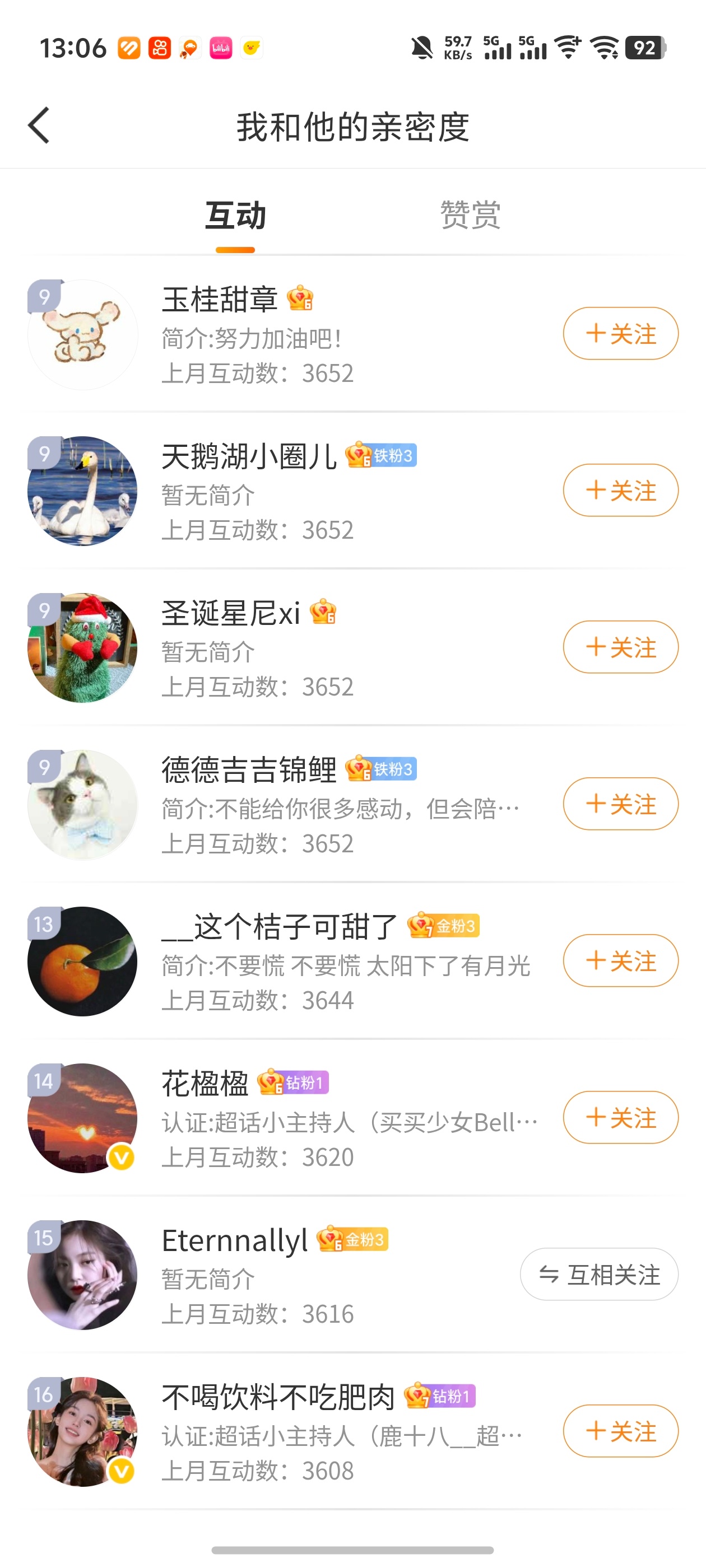Follow user __这个桔子可甜了
The image size is (706, 1568).
tap(620, 960)
